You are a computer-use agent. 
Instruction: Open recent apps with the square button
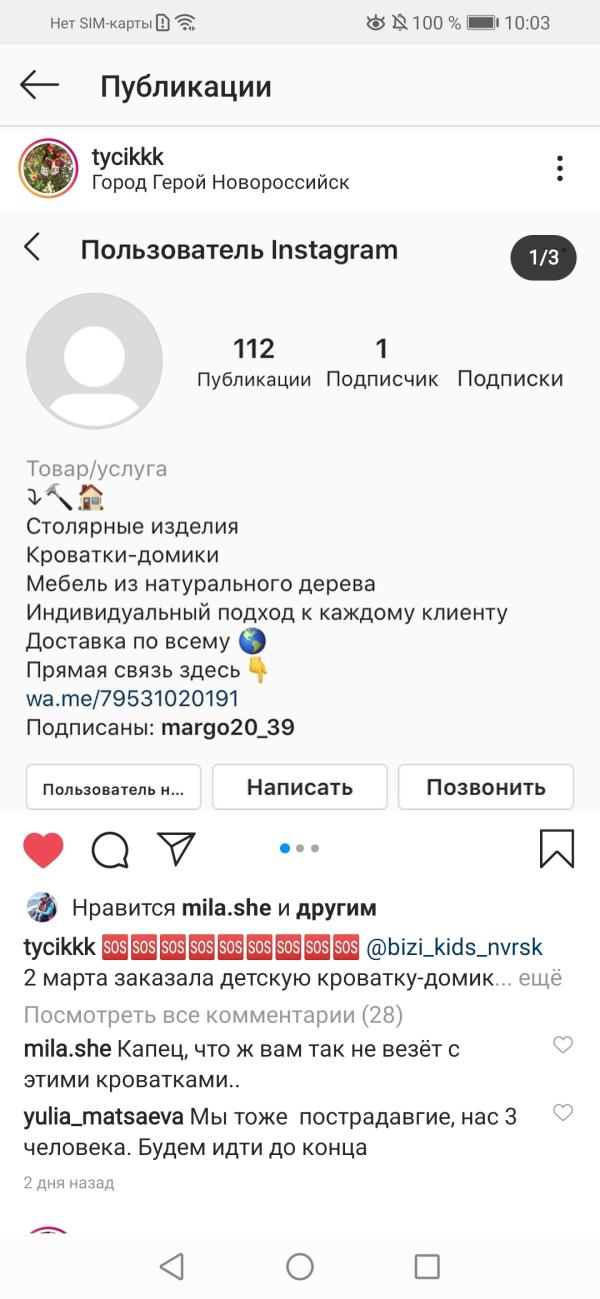[x=427, y=1267]
